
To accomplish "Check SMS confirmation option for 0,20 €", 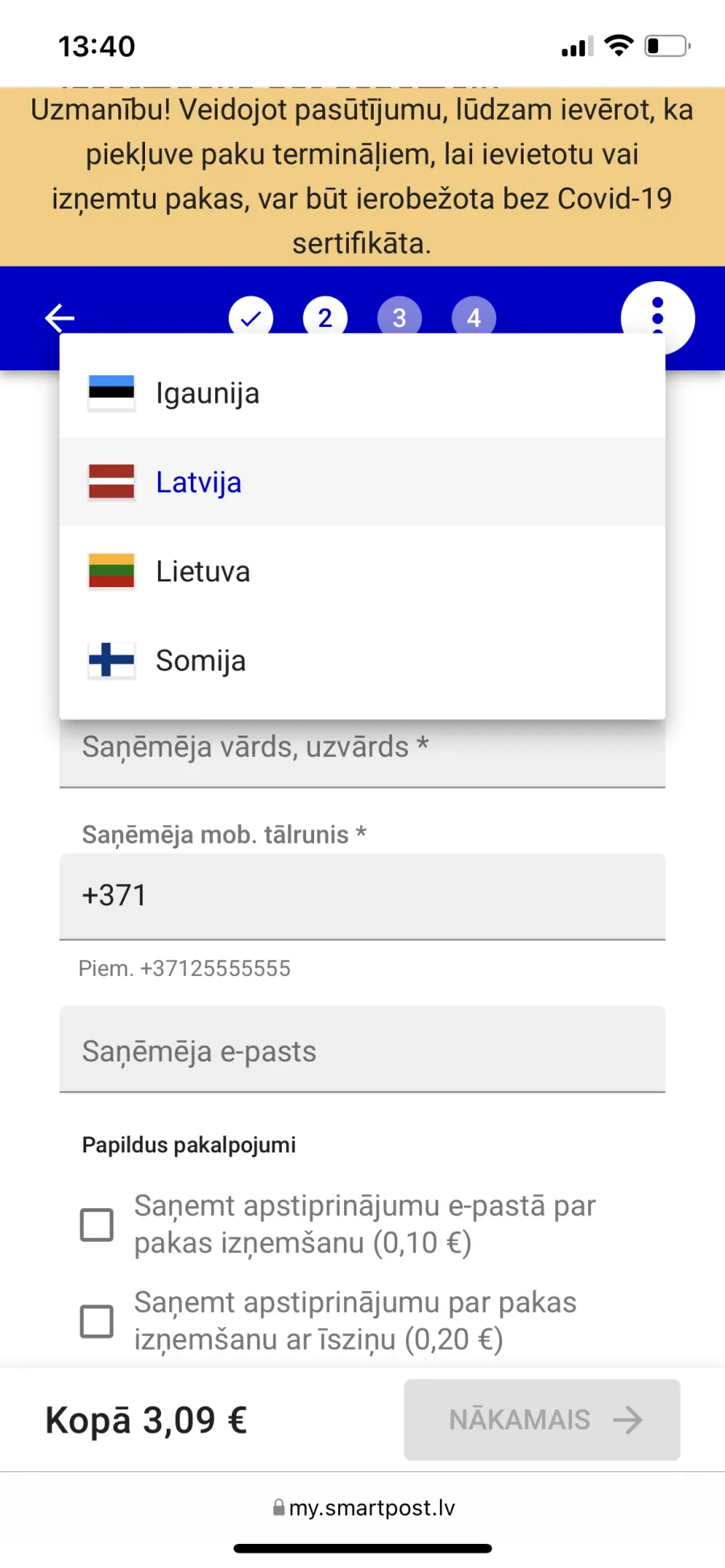I will click(x=97, y=1322).
